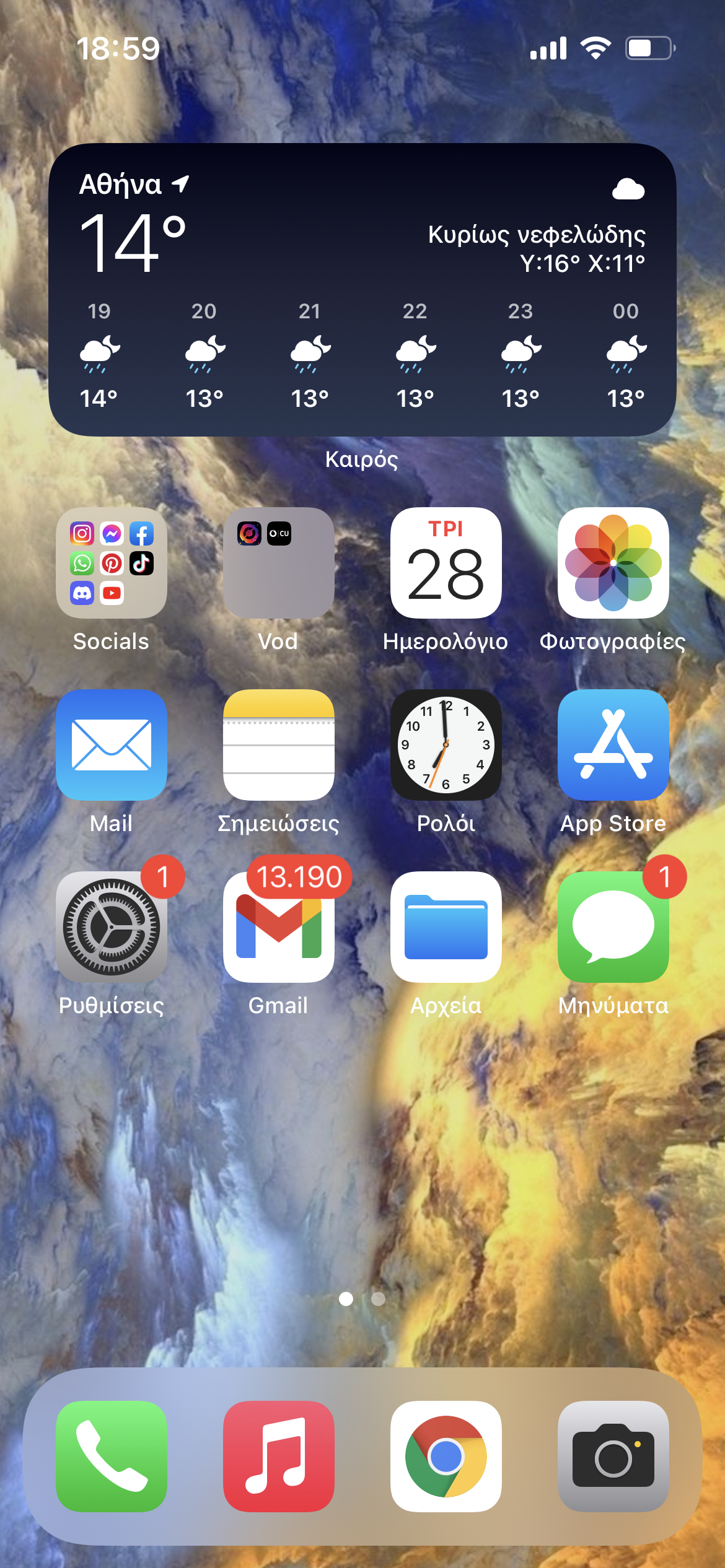
Task: Open the Camera from the dock
Action: 613,1456
